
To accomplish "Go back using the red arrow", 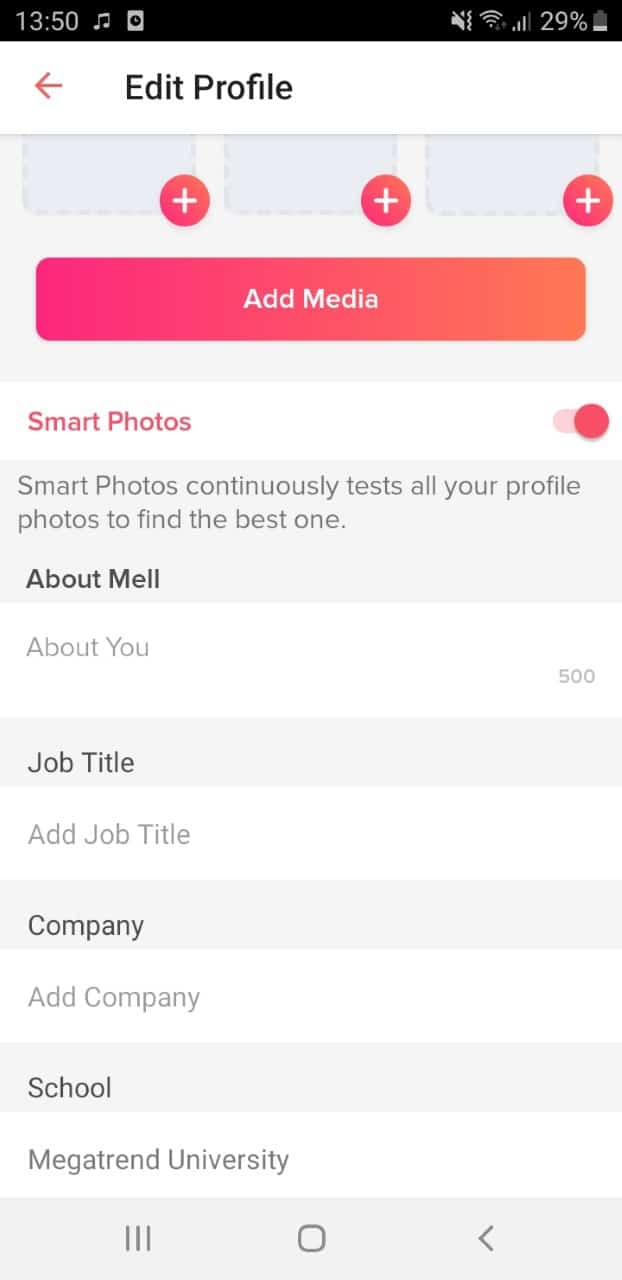I will click(x=48, y=86).
